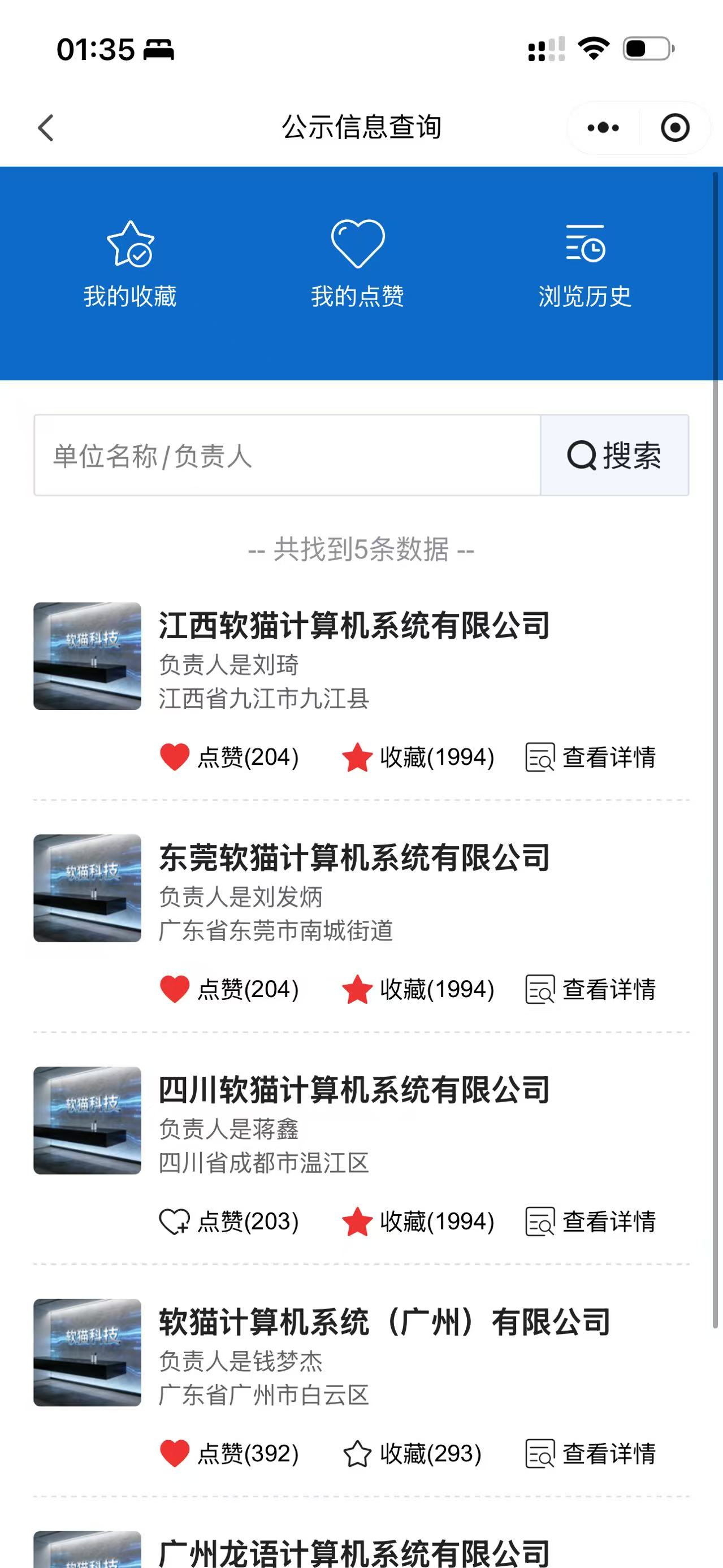View details of 四川软猫计算机系统有限公司
The image size is (723, 1568).
(x=591, y=1221)
